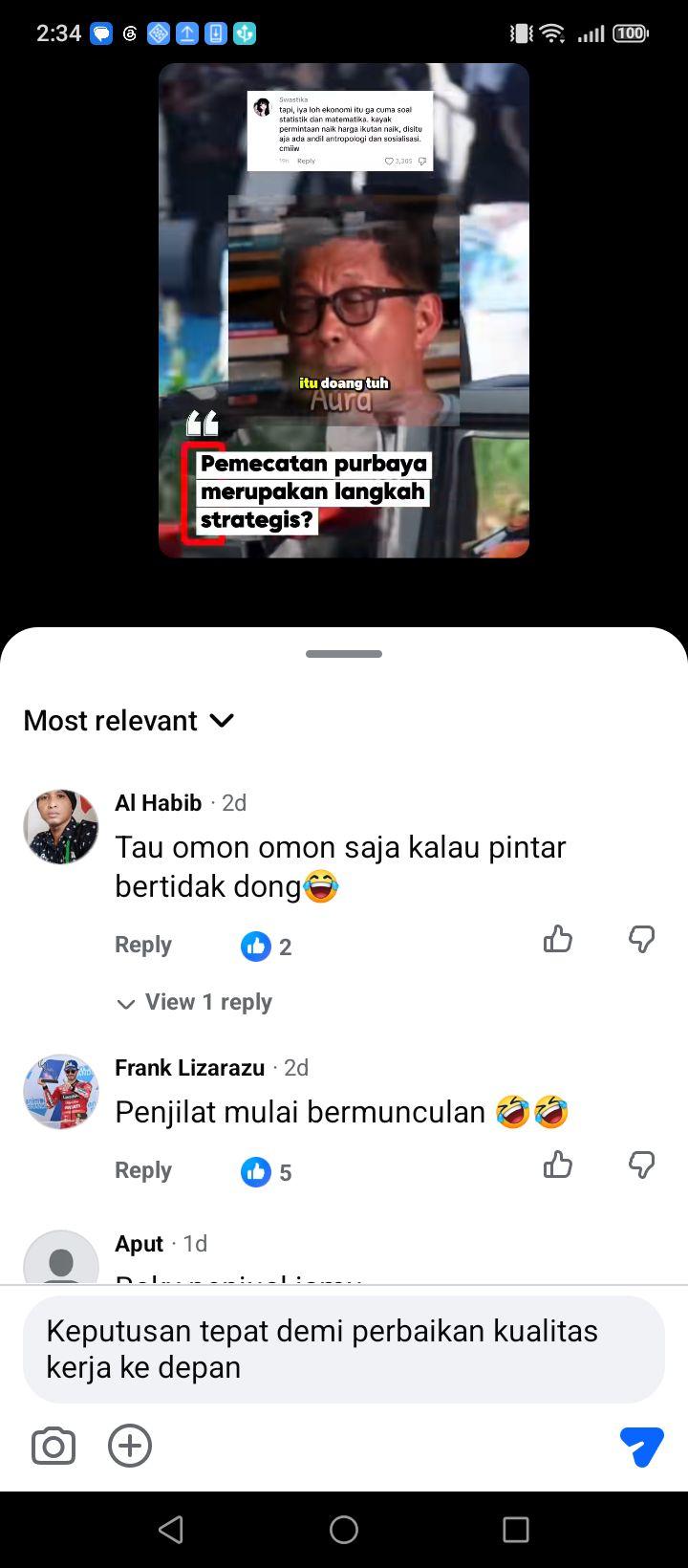This screenshot has height=1568, width=688.
Task: Attach a photo with the camera icon
Action: (54, 1446)
